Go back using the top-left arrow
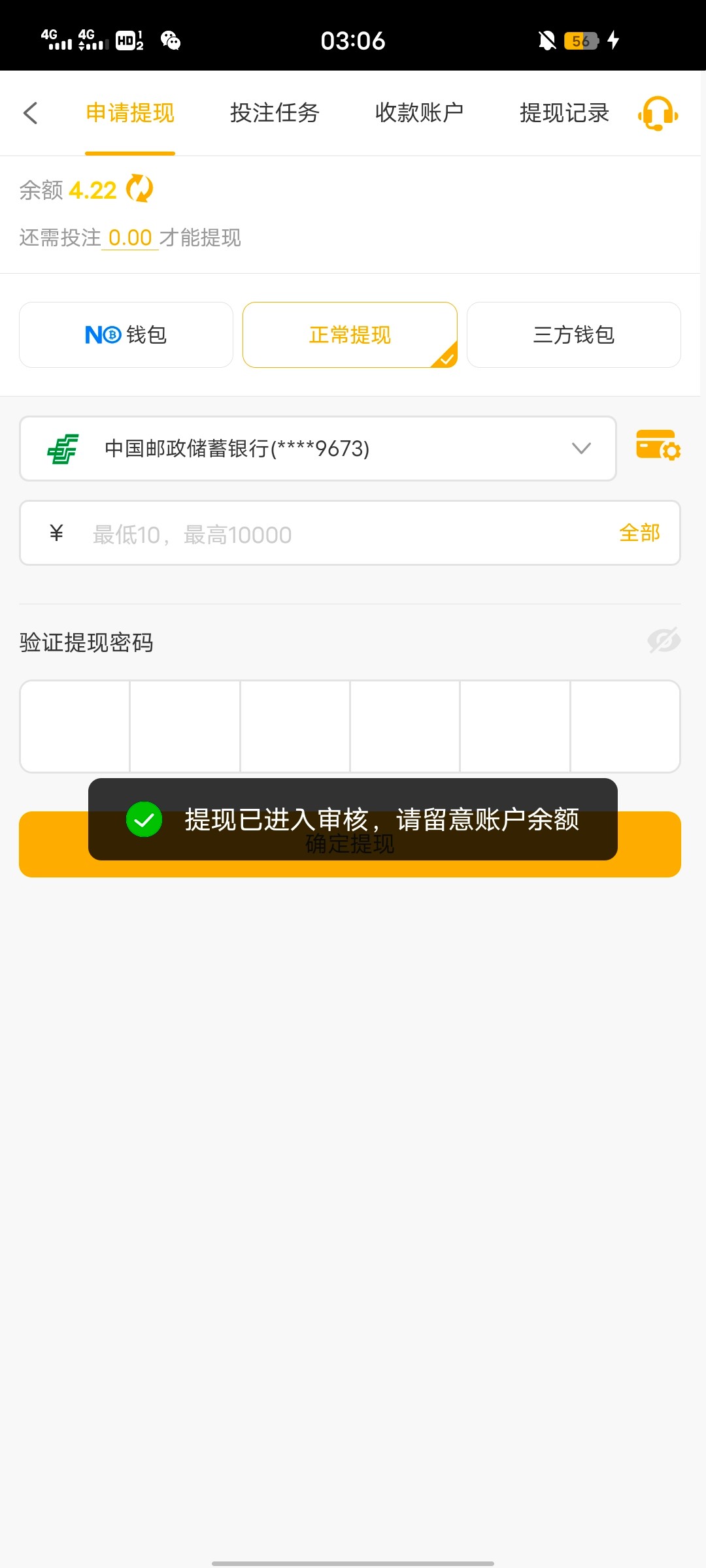The height and width of the screenshot is (1568, 706). point(30,113)
